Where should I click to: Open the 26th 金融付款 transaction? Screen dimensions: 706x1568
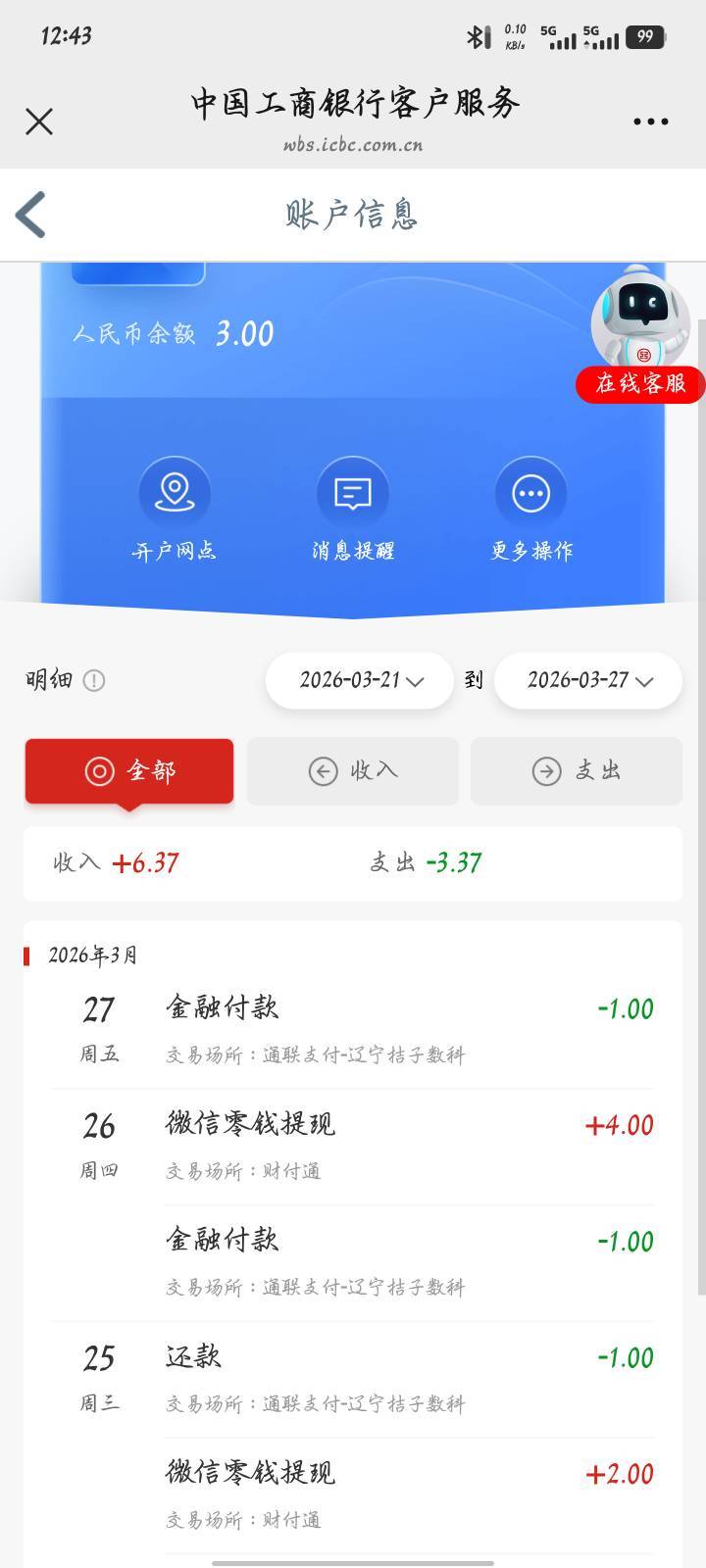pos(353,1262)
